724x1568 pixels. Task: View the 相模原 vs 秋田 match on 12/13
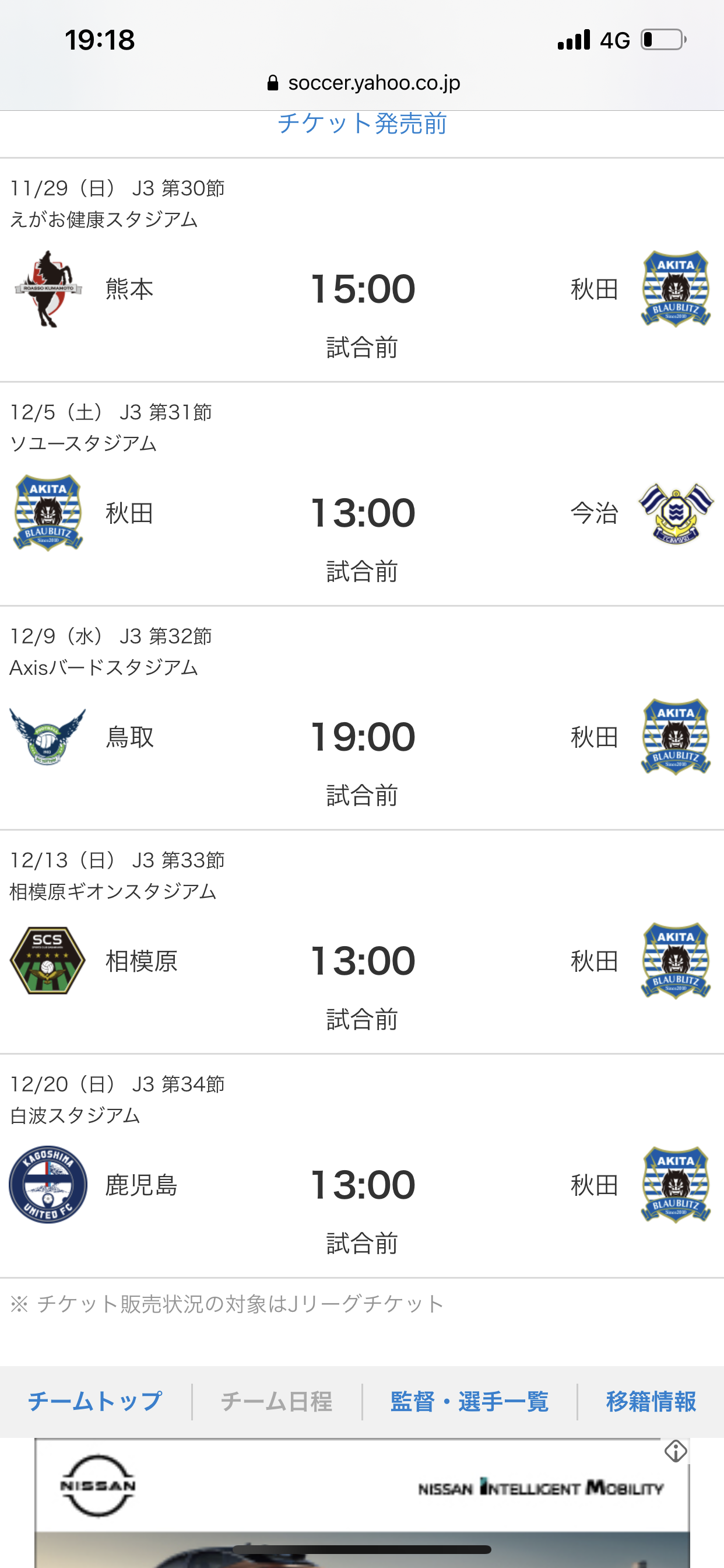[x=362, y=961]
